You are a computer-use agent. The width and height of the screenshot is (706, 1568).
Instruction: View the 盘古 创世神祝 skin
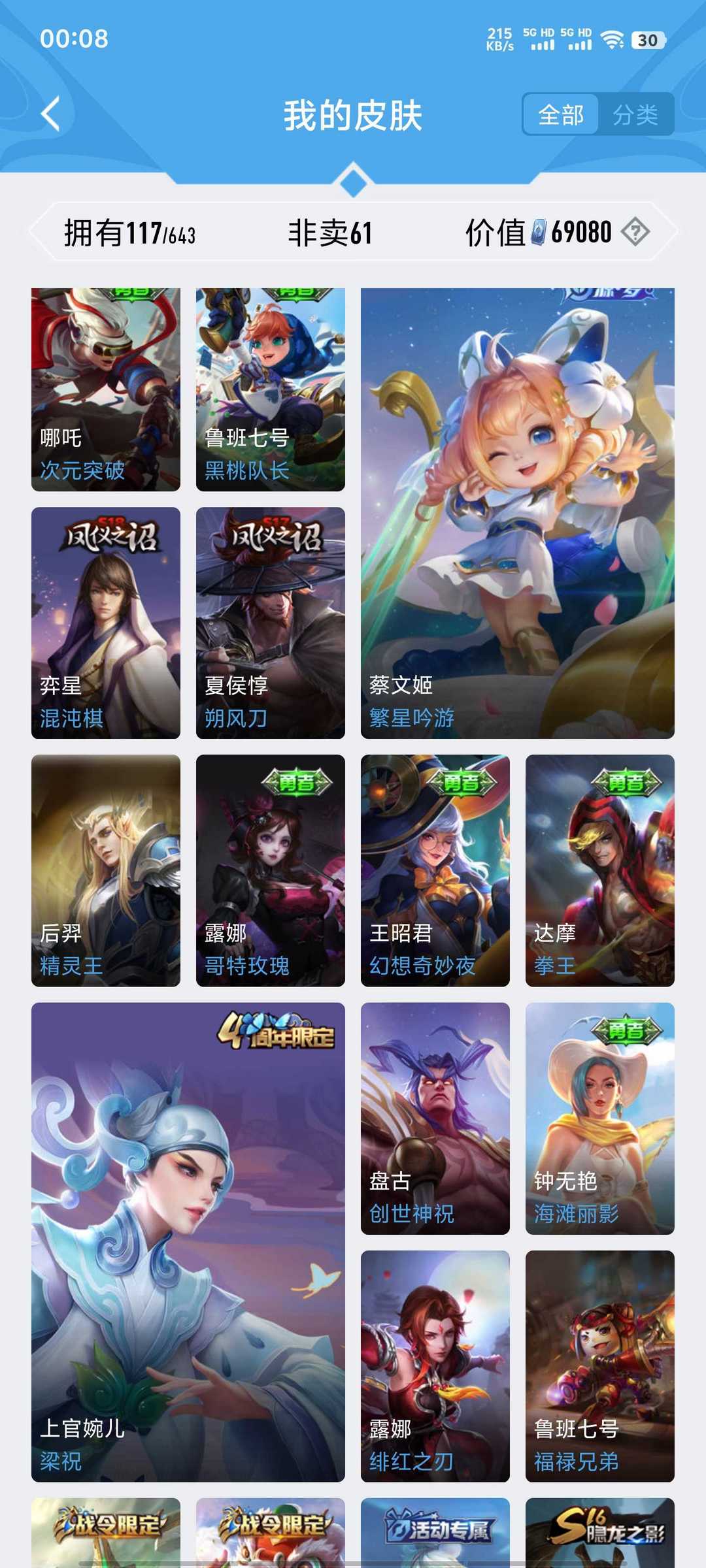435,1119
